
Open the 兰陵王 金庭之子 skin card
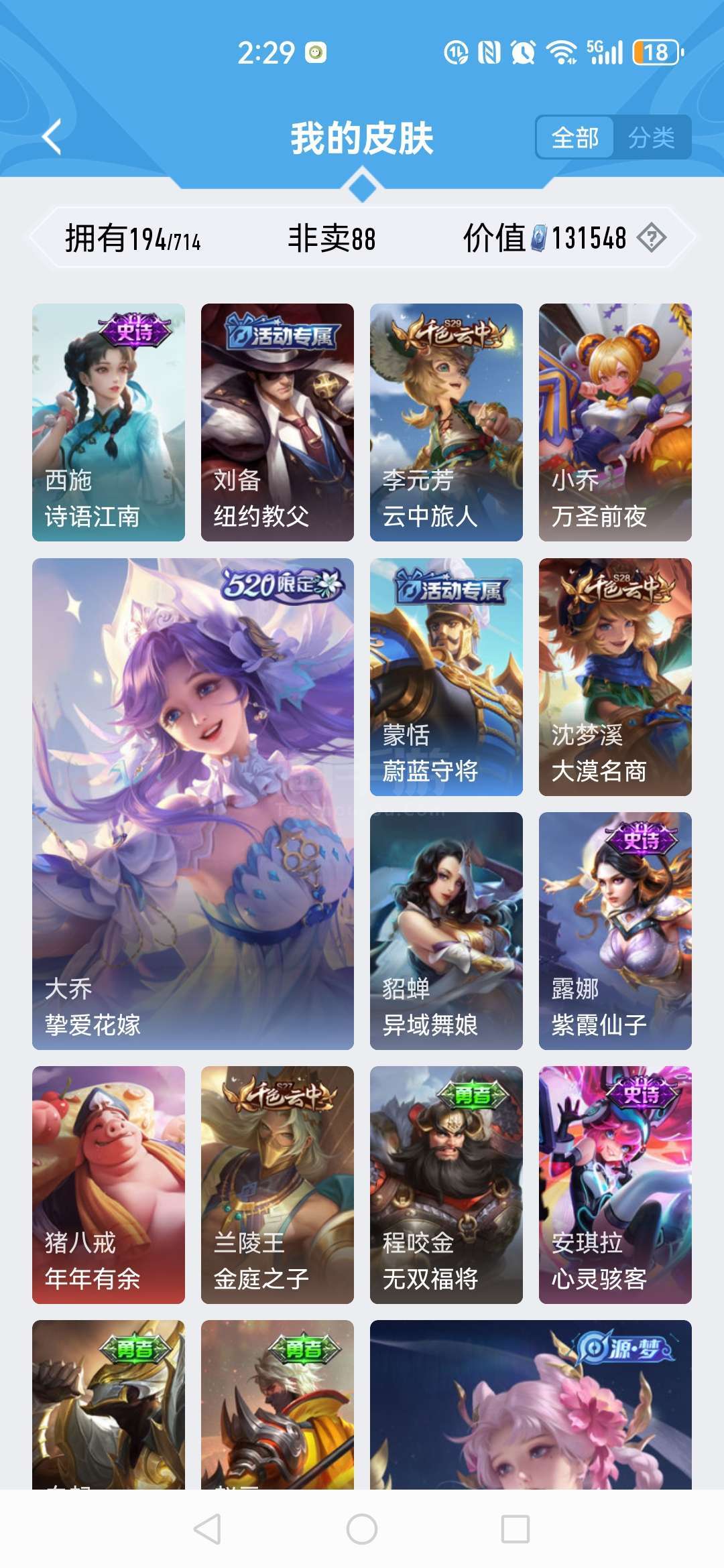[x=278, y=1185]
